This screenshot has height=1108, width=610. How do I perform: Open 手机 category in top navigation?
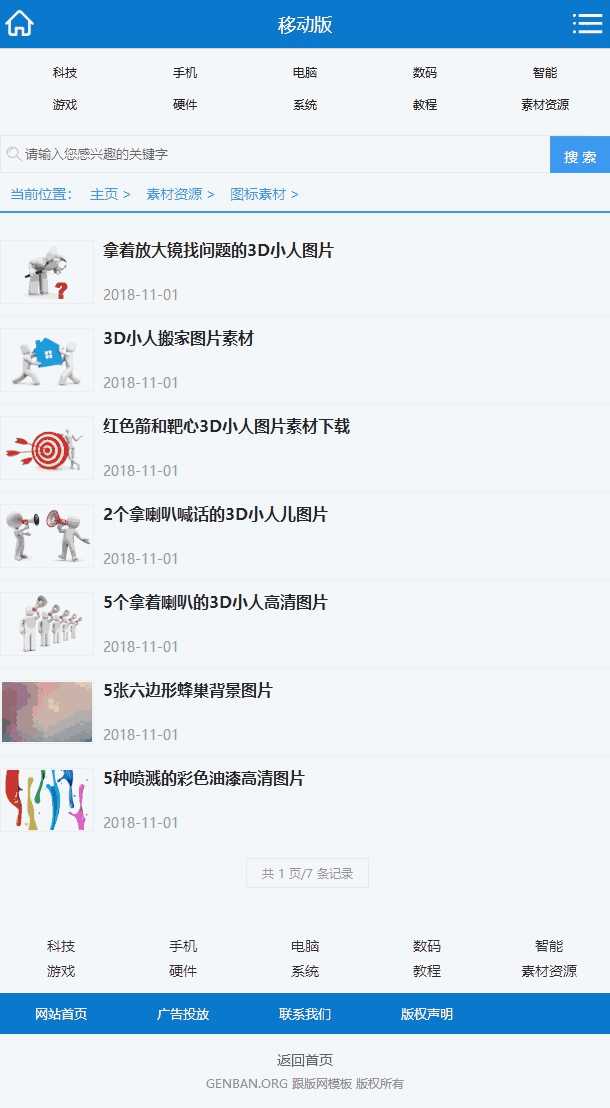click(x=184, y=72)
